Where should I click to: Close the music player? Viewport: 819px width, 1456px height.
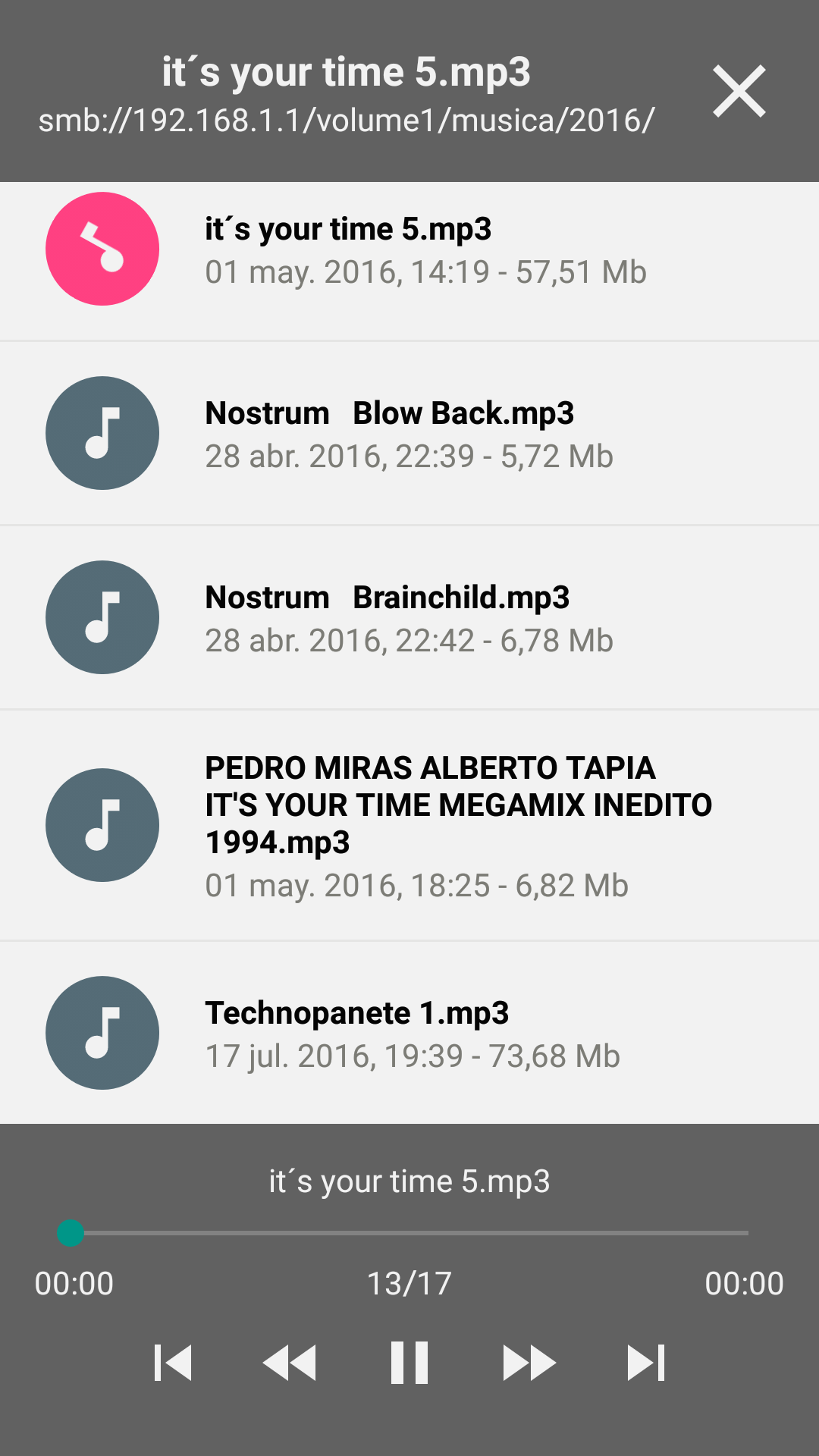click(x=739, y=92)
